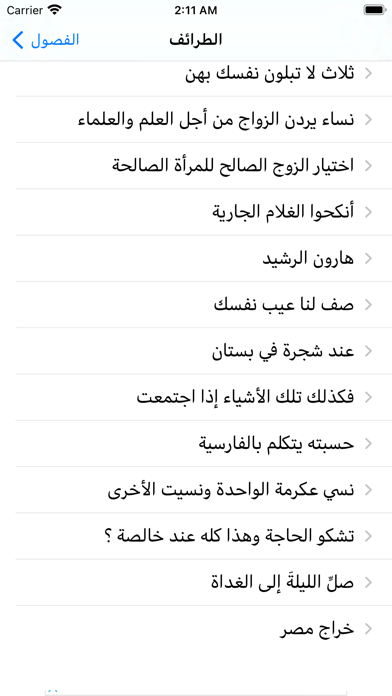Open the story أنكحوا الغلام الجارية
Image resolution: width=392 pixels, height=696 pixels.
196,212
